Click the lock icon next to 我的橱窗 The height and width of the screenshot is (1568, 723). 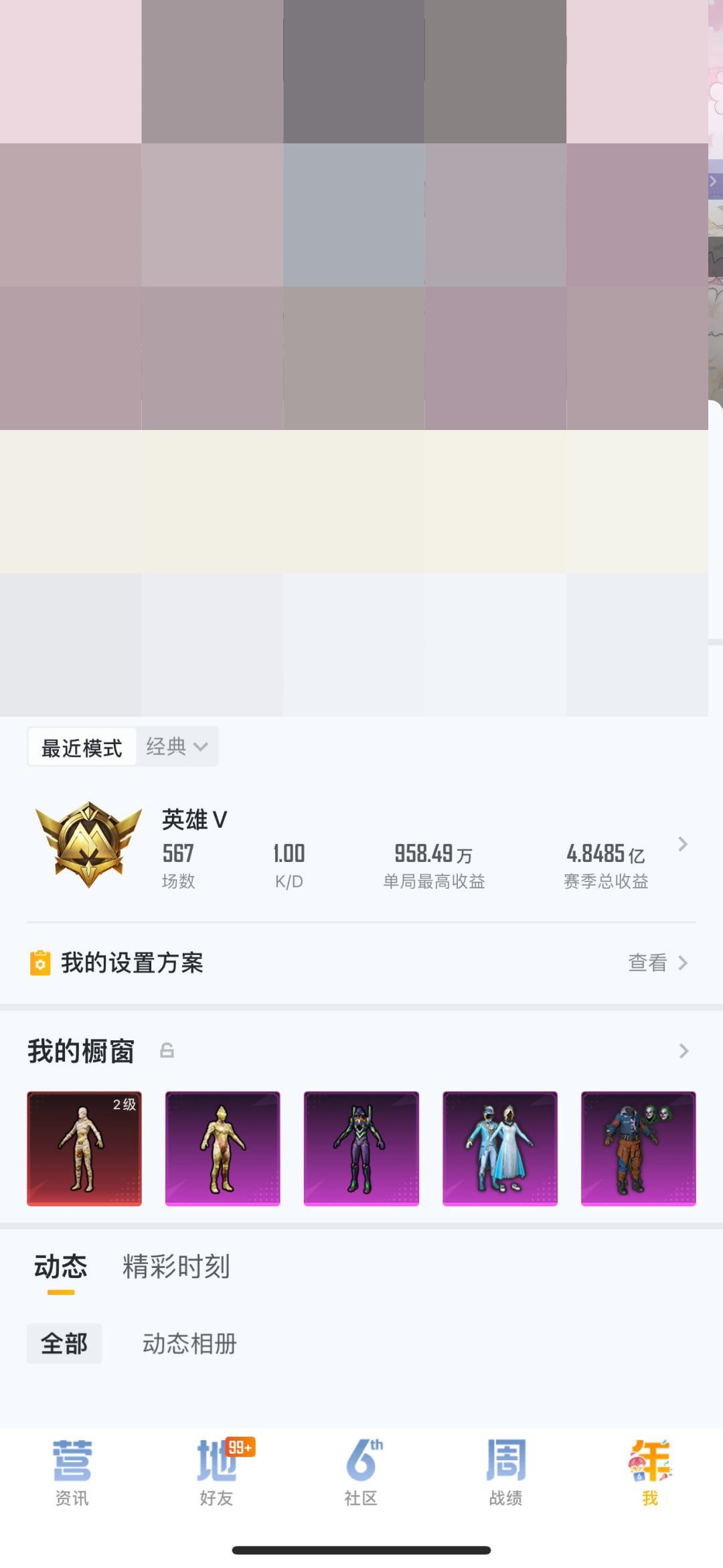pos(167,1050)
